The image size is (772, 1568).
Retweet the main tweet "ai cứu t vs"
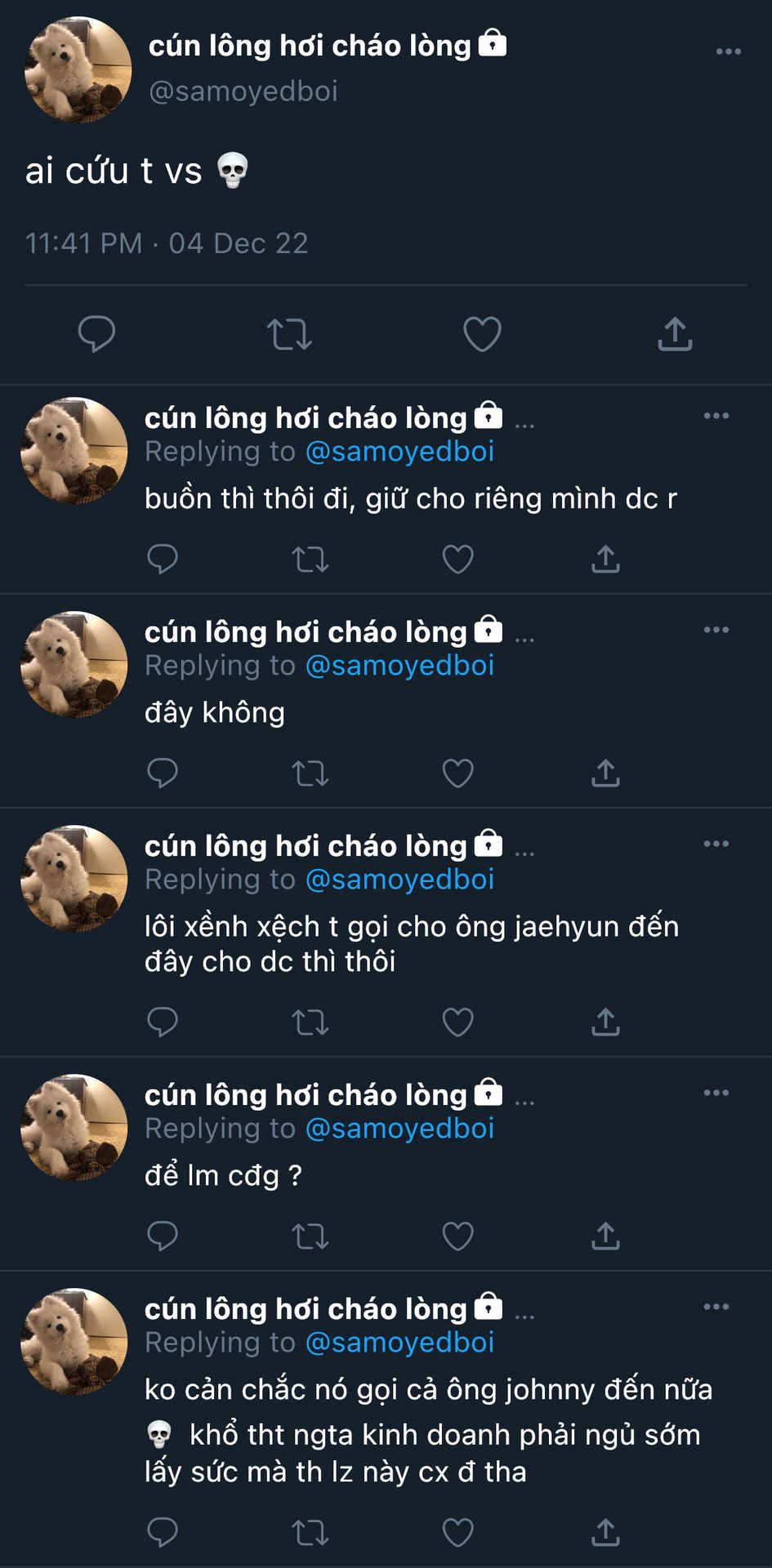click(x=289, y=335)
